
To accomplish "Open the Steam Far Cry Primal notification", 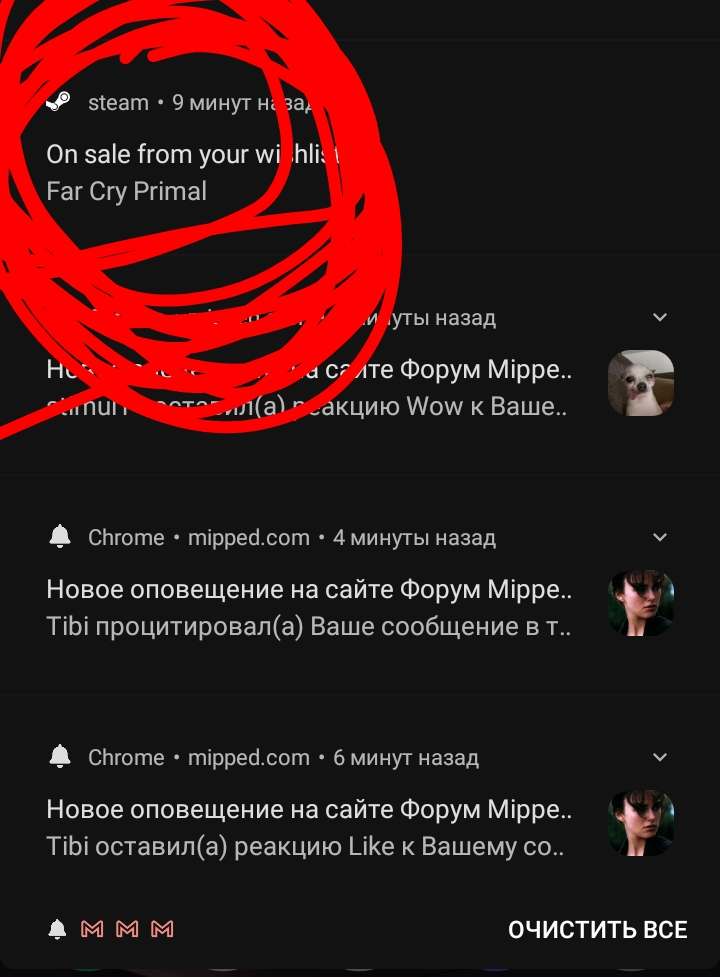I will [x=360, y=148].
